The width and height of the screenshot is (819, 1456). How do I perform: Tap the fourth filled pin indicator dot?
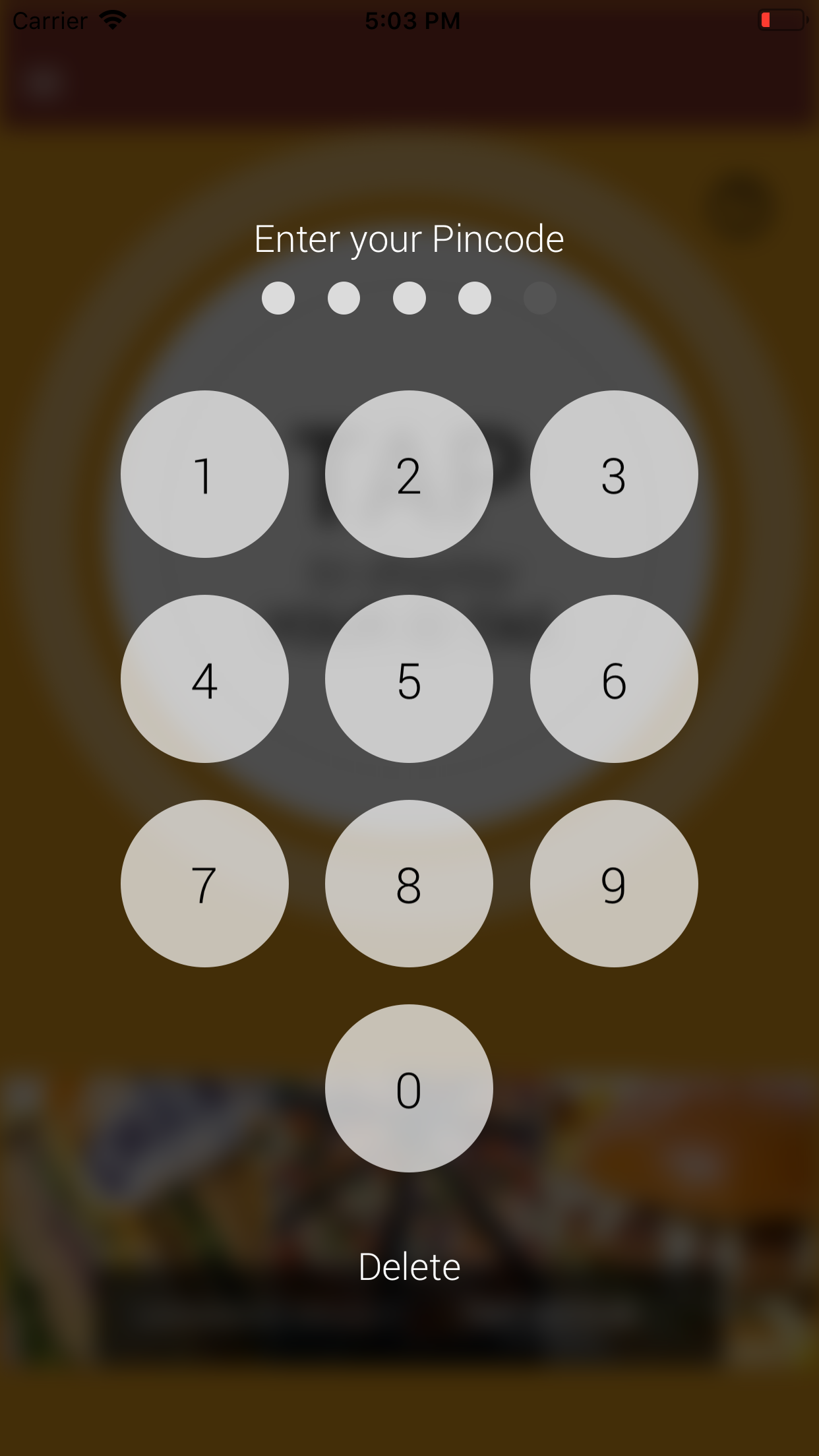tap(473, 297)
